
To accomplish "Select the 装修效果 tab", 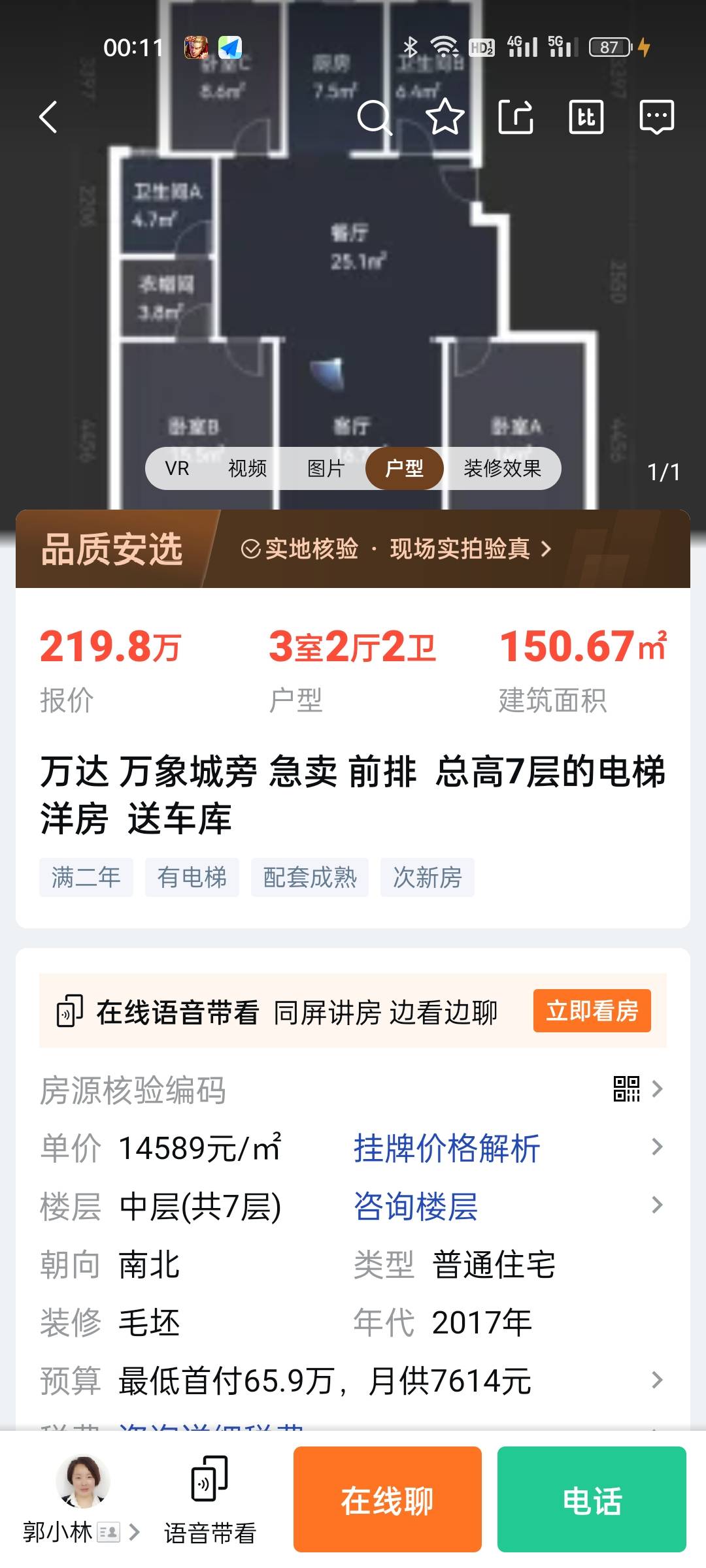I will pyautogui.click(x=502, y=468).
